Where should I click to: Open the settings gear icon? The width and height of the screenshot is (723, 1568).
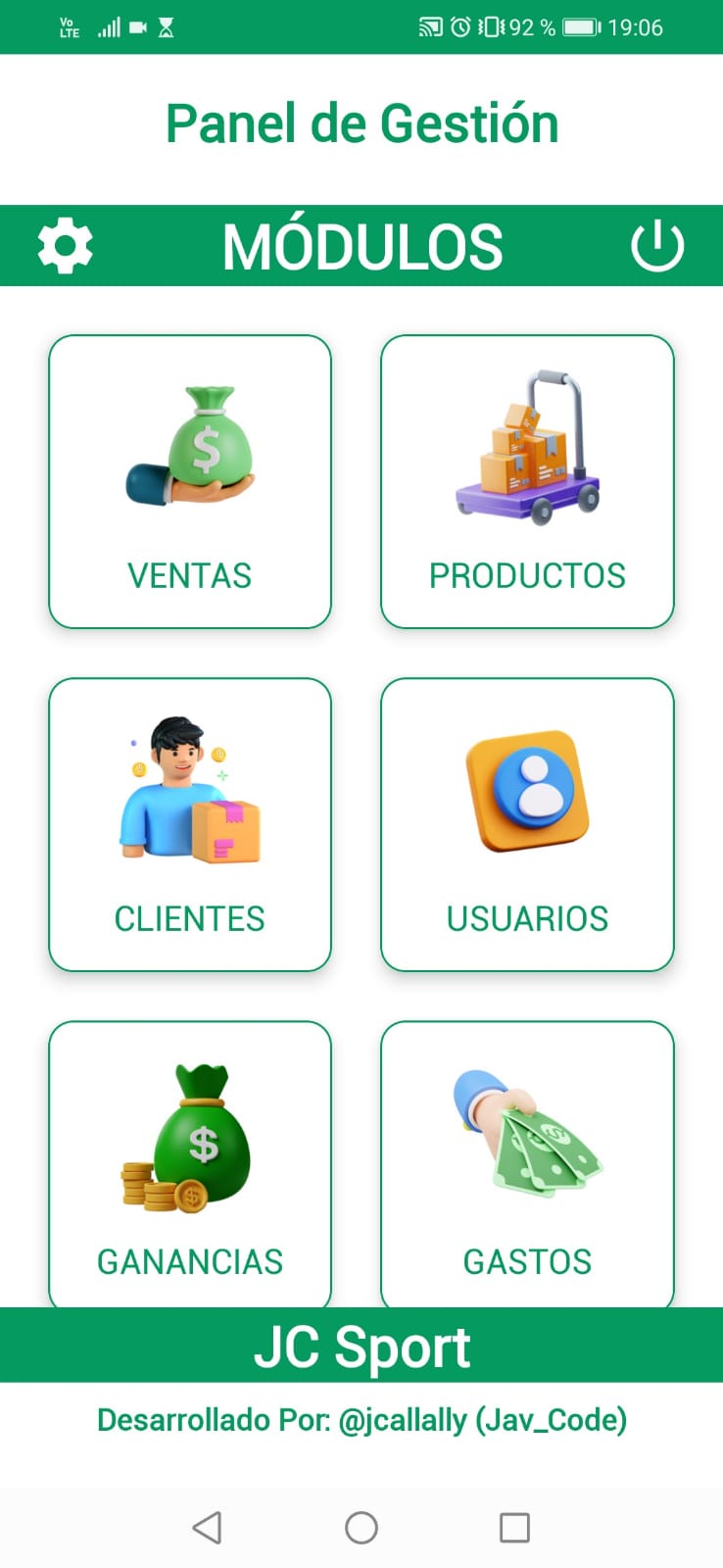[65, 246]
